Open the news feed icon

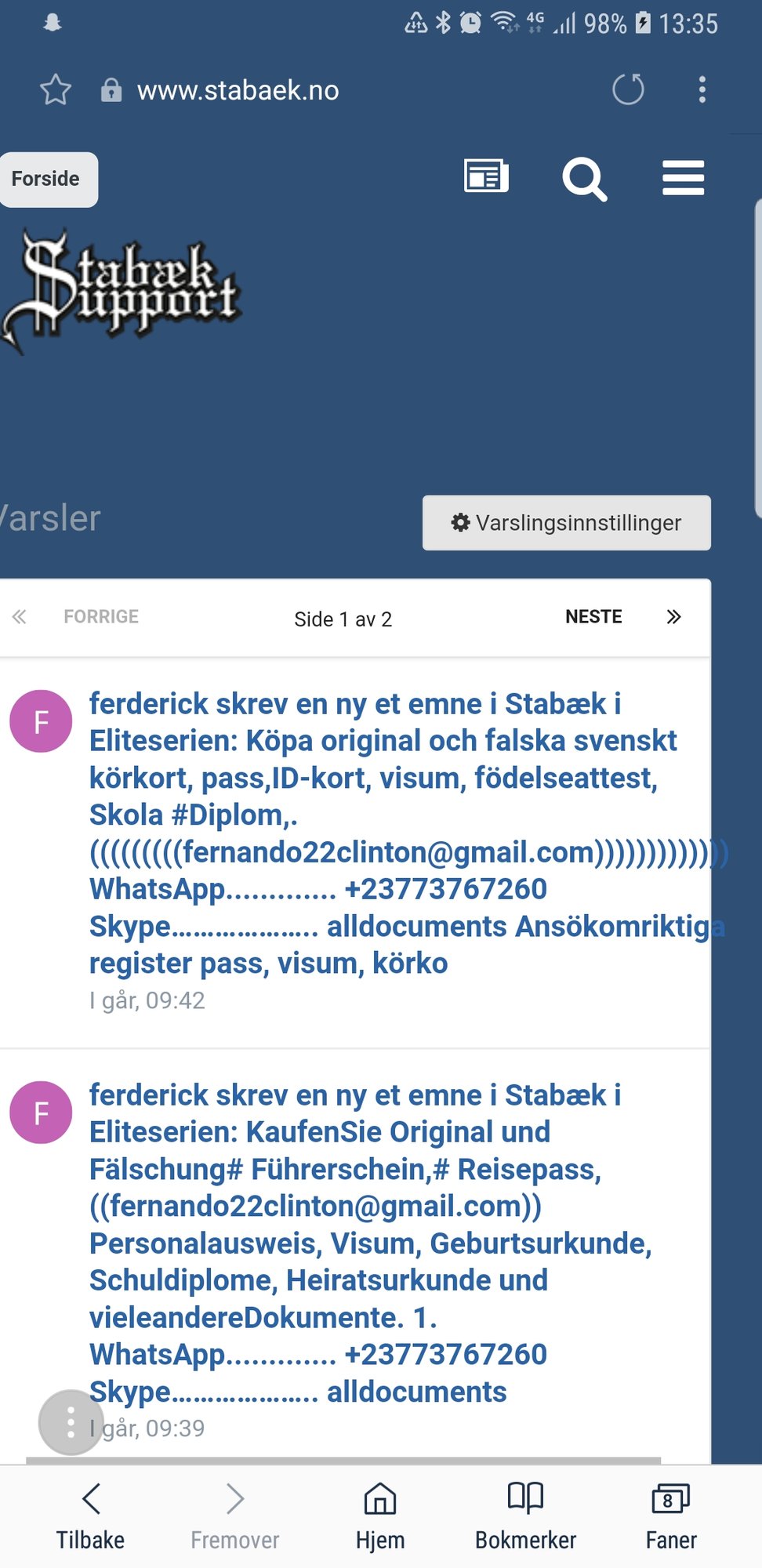tap(486, 176)
